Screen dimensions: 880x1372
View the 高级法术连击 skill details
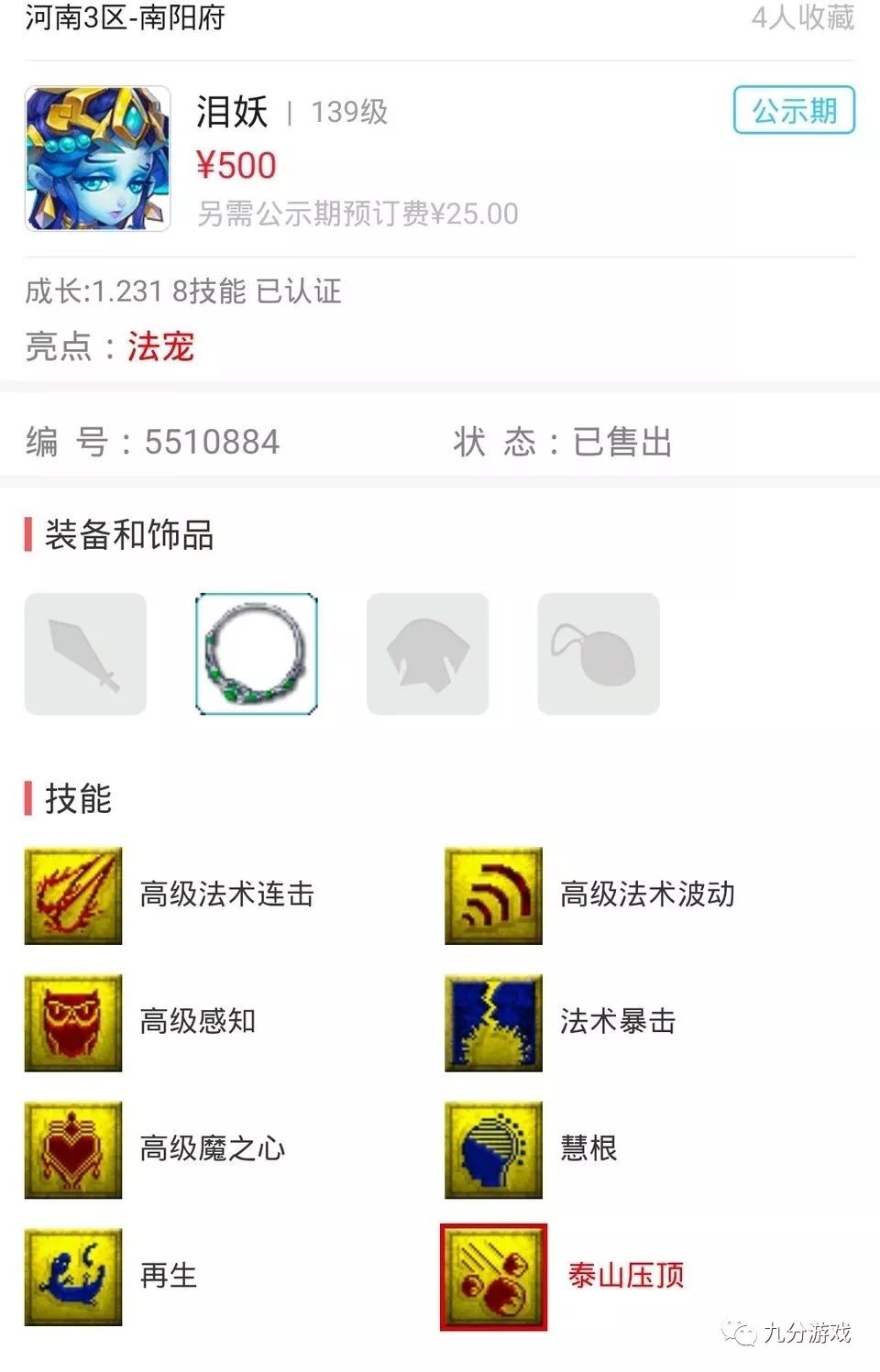[x=73, y=895]
